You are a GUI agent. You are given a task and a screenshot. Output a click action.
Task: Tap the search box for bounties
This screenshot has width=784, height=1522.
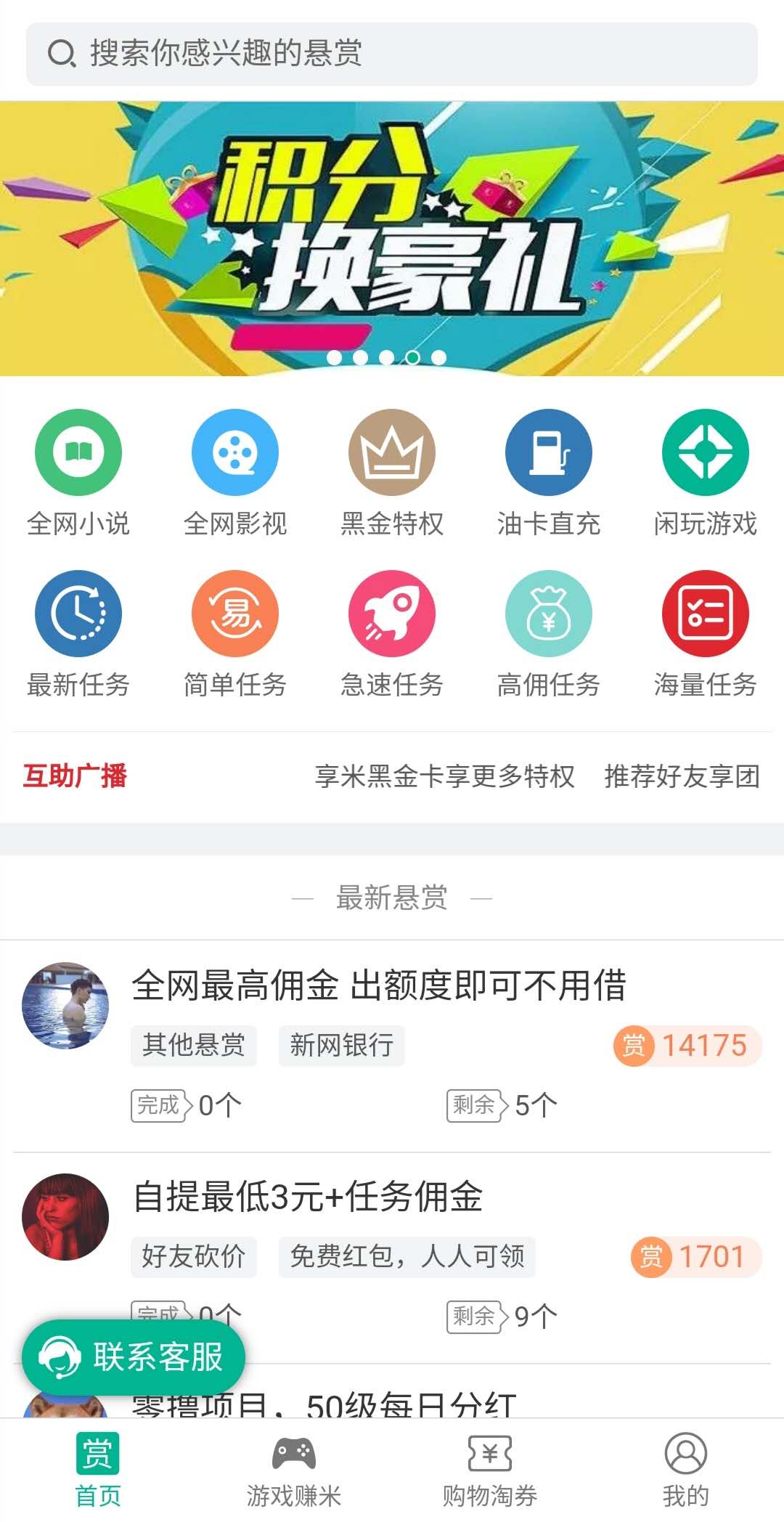tap(392, 54)
